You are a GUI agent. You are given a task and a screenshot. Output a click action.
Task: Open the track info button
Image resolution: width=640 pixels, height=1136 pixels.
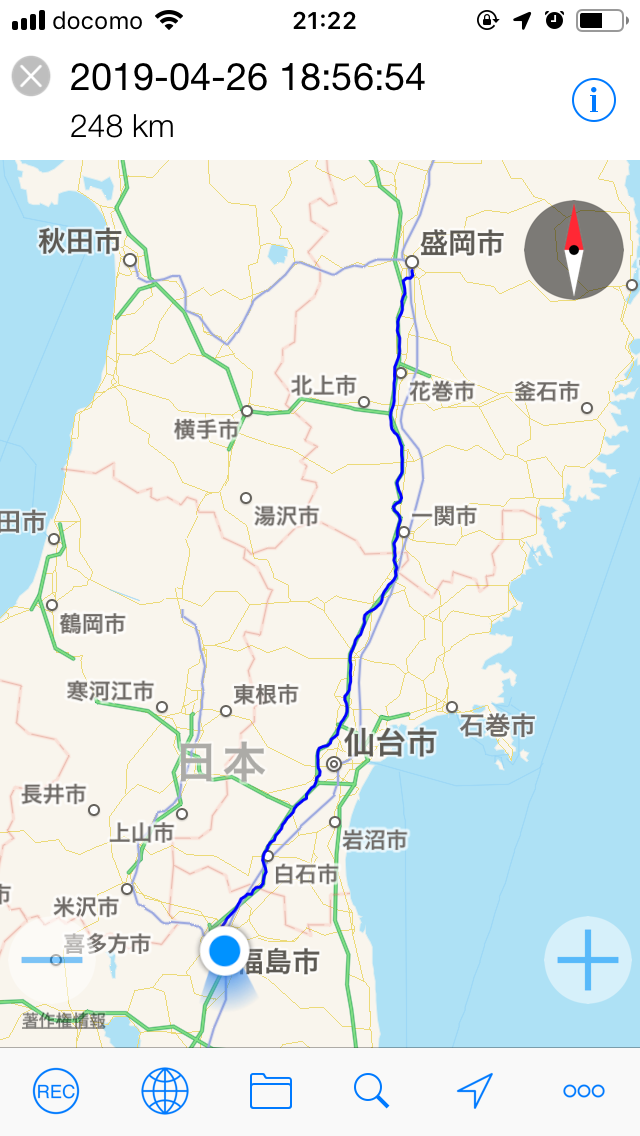pos(594,99)
